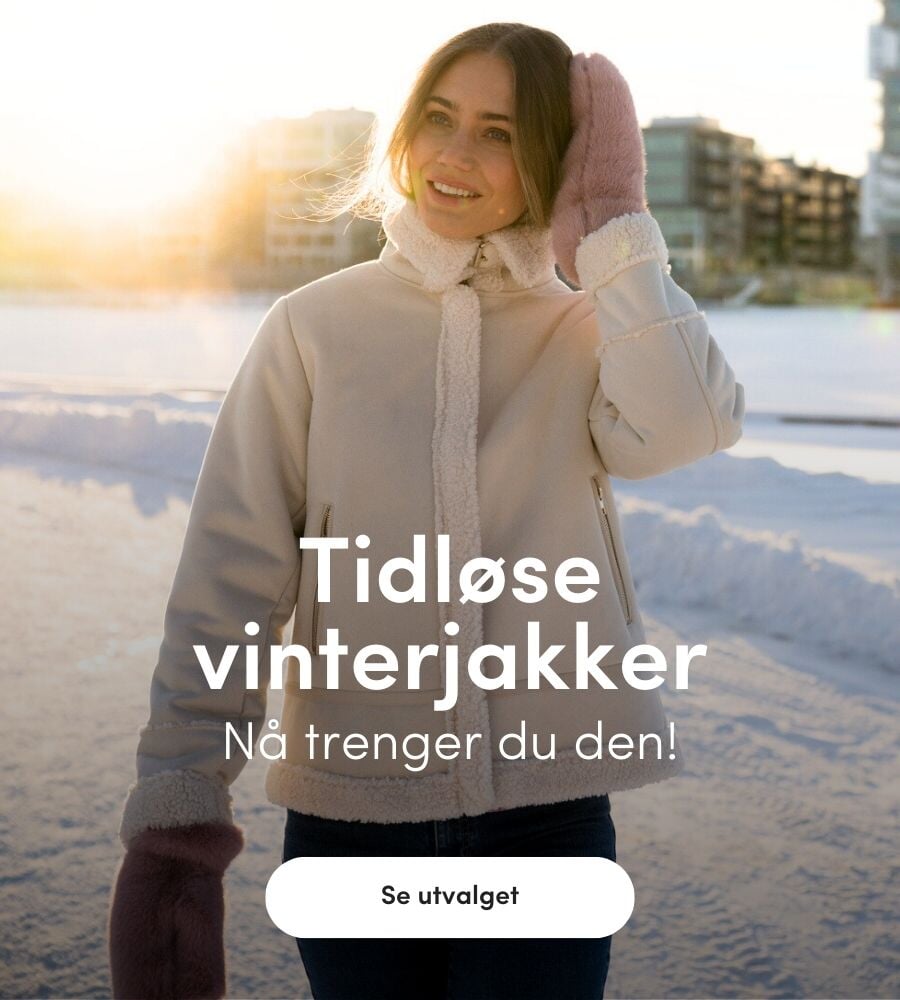Select the Tidløse vinterjakker headline

tap(450, 615)
